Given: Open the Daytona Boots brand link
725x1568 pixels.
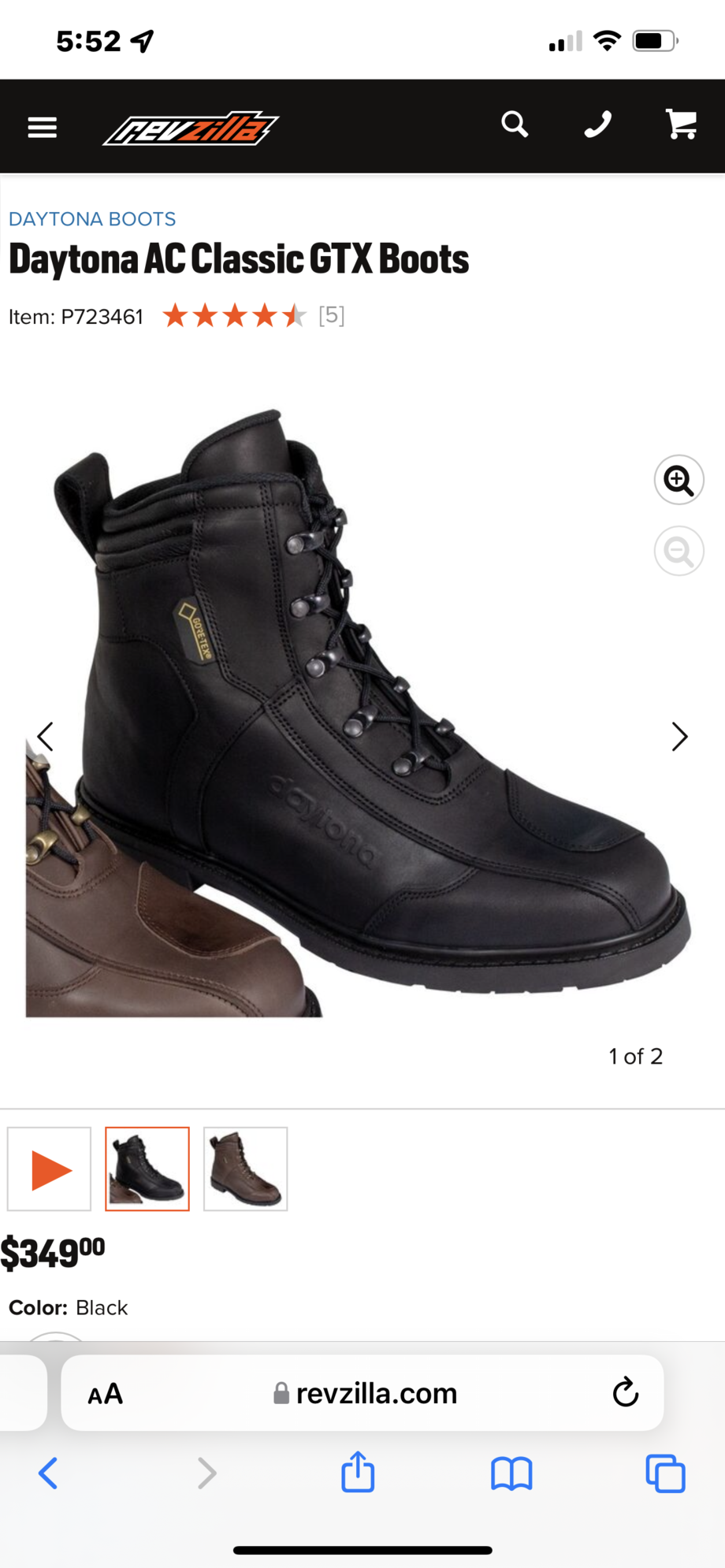Looking at the screenshot, I should [x=92, y=219].
